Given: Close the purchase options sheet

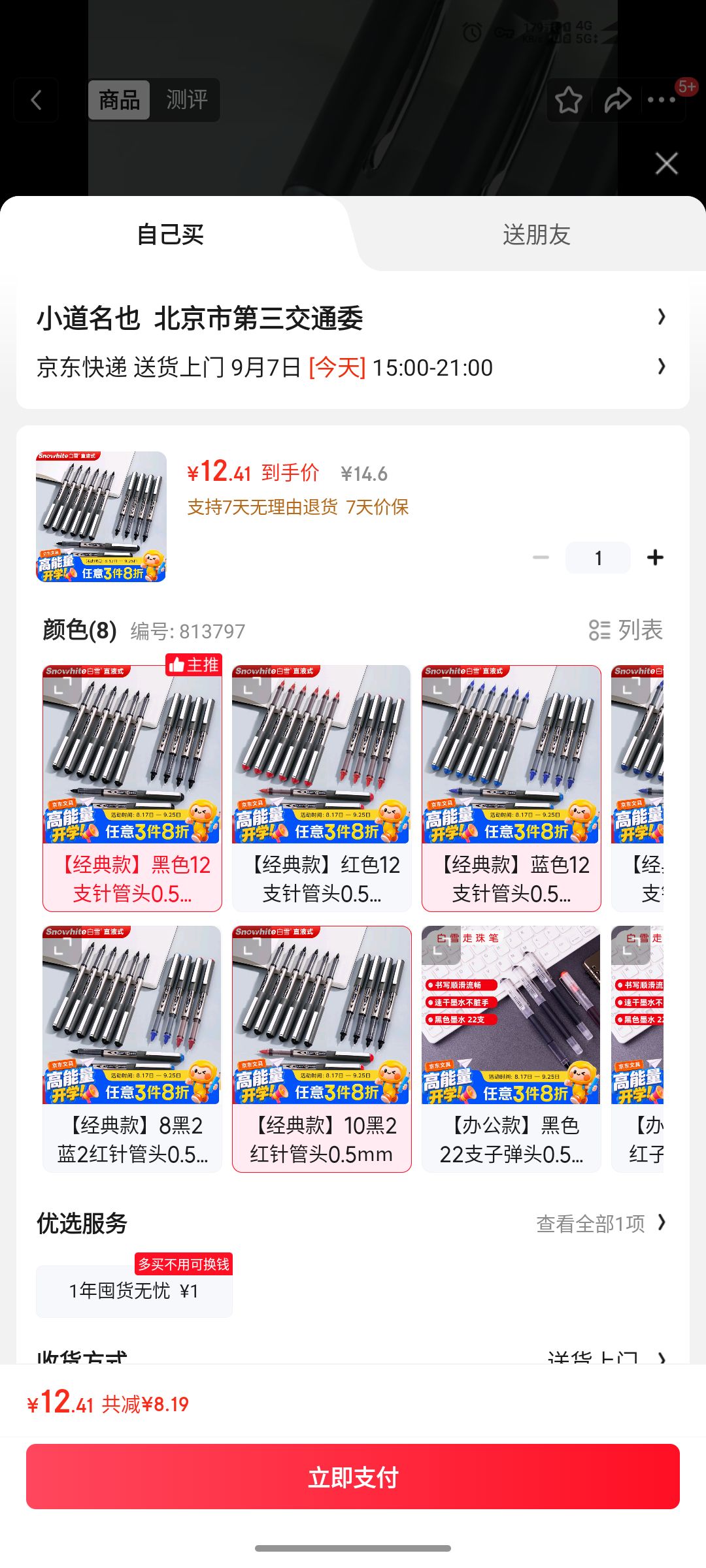Looking at the screenshot, I should click(666, 163).
